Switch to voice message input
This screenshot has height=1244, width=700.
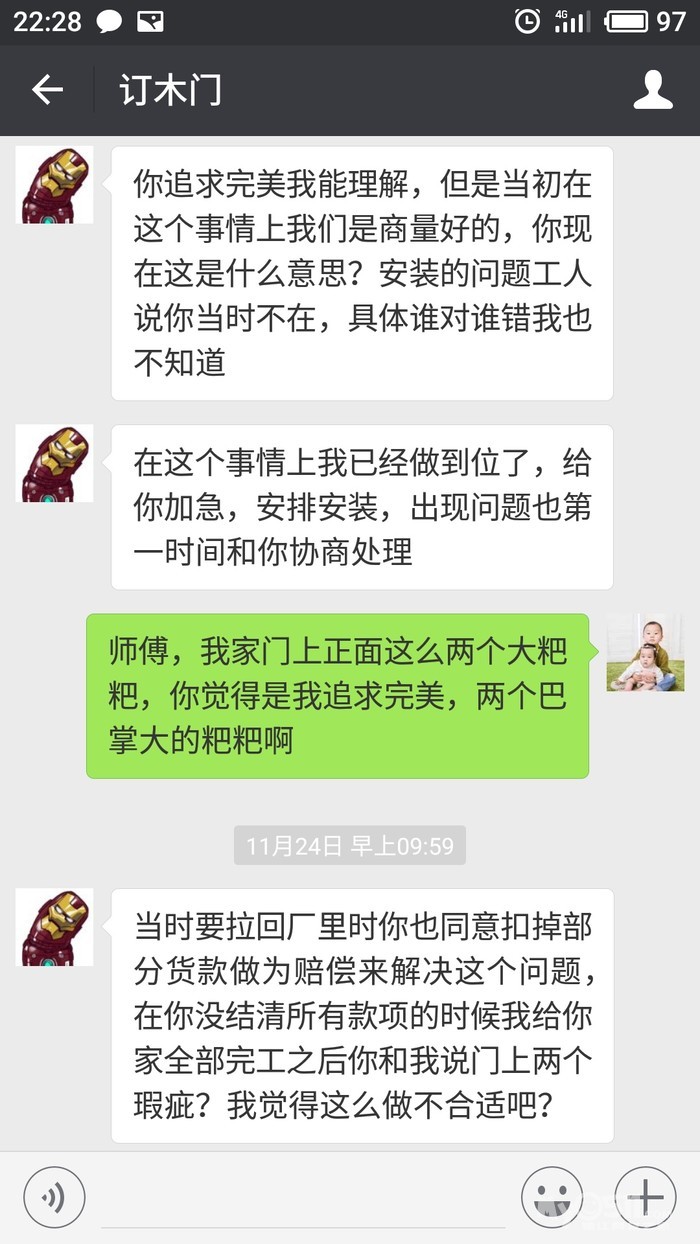pos(54,1196)
